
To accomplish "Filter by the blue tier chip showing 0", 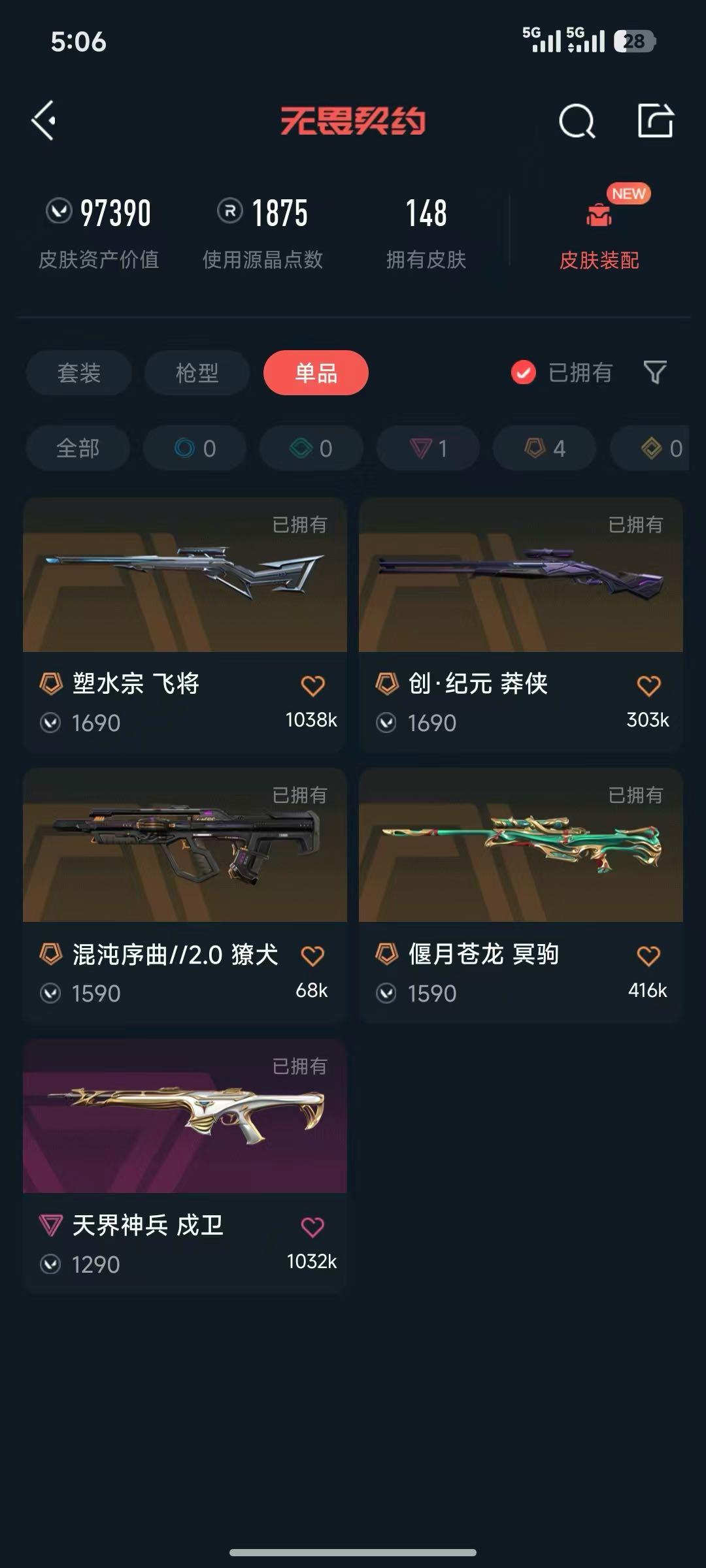I will pyautogui.click(x=195, y=448).
